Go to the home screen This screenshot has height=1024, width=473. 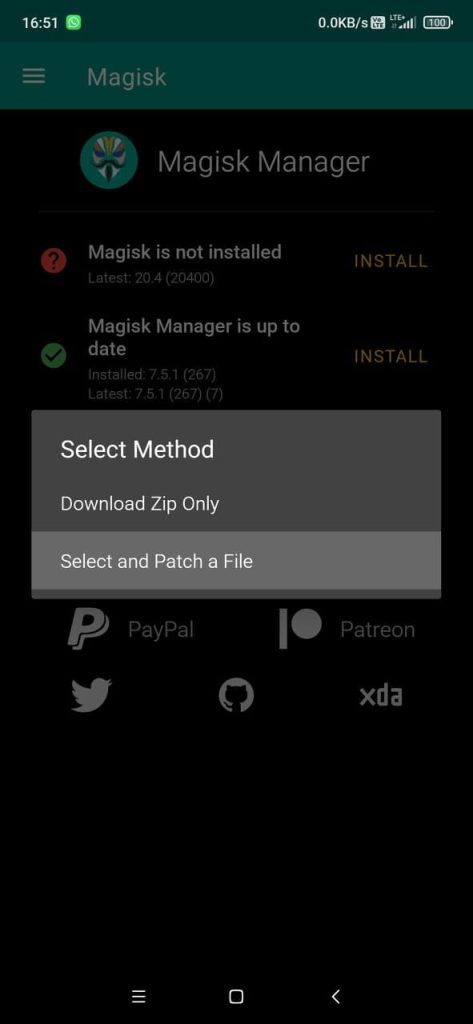[x=236, y=996]
